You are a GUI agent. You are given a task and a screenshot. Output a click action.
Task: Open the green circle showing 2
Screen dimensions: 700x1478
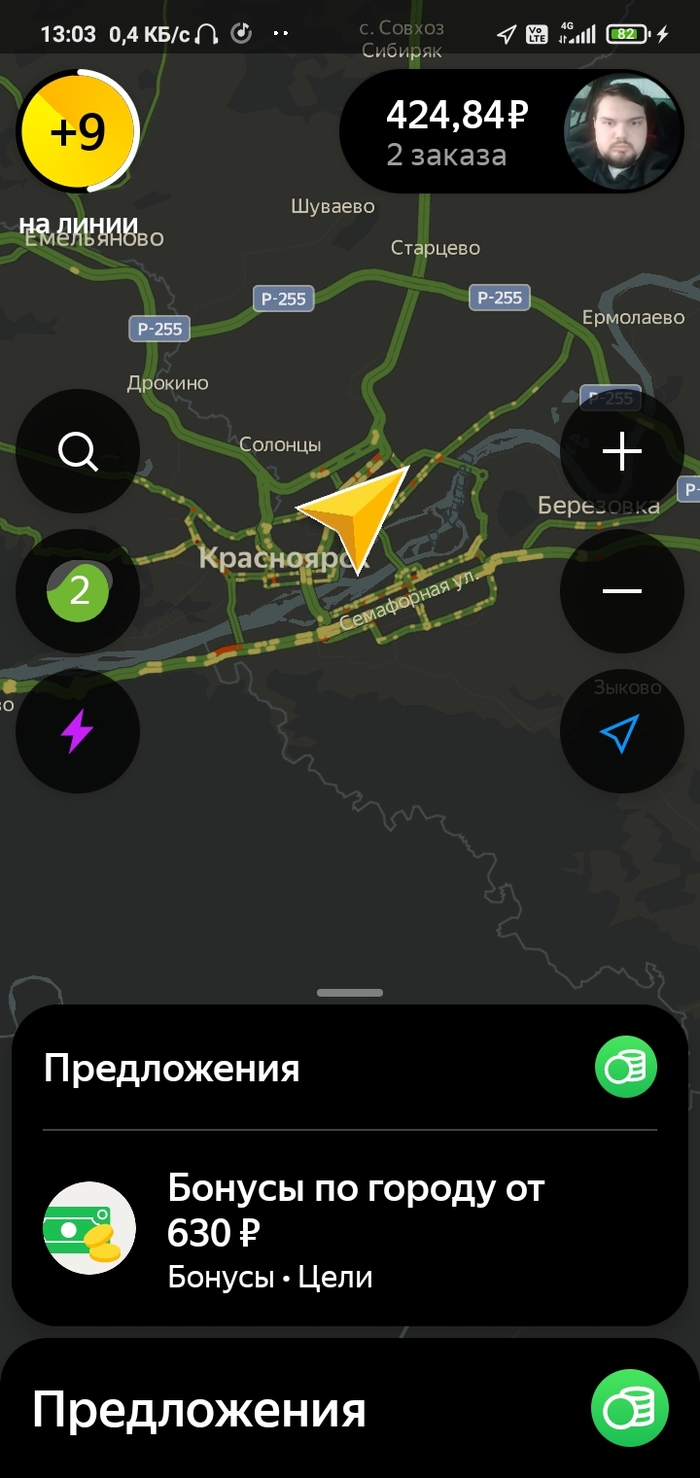pyautogui.click(x=78, y=592)
